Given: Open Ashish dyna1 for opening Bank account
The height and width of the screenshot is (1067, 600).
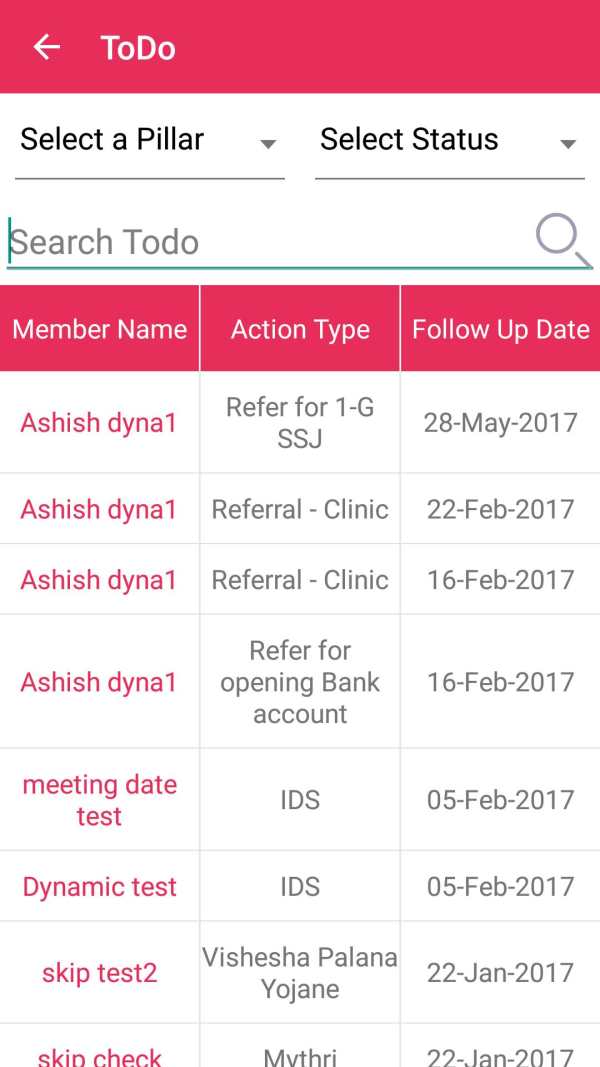Looking at the screenshot, I should (99, 682).
